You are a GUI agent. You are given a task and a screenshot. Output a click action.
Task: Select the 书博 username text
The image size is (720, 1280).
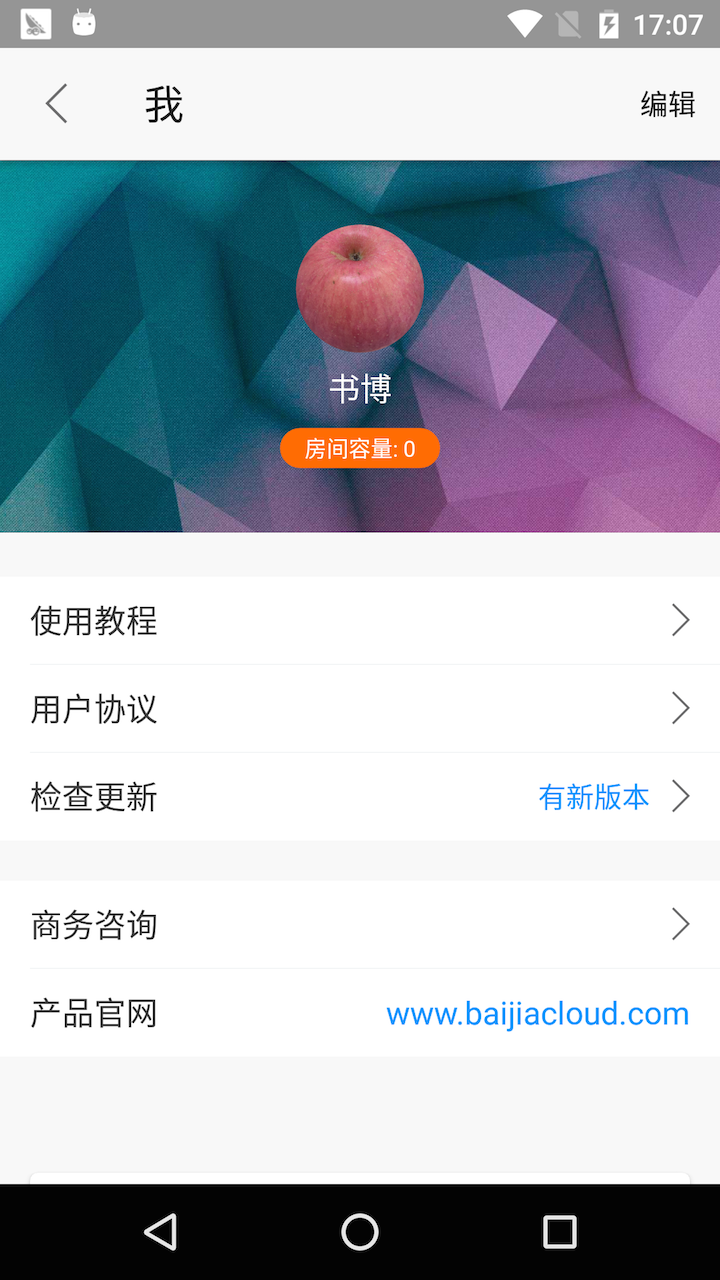pos(359,390)
